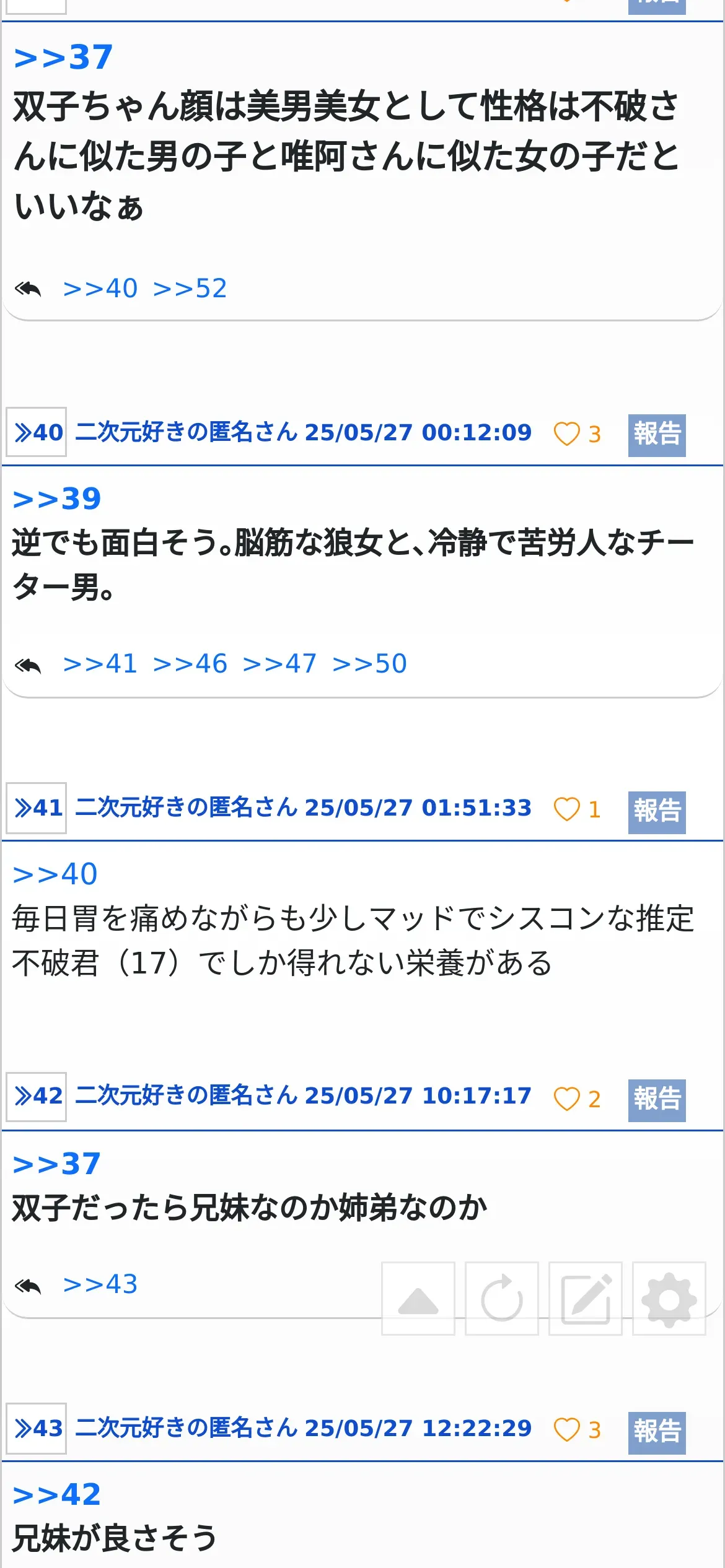Image resolution: width=725 pixels, height=1568 pixels.
Task: Open settings gear button
Action: pos(669,1299)
